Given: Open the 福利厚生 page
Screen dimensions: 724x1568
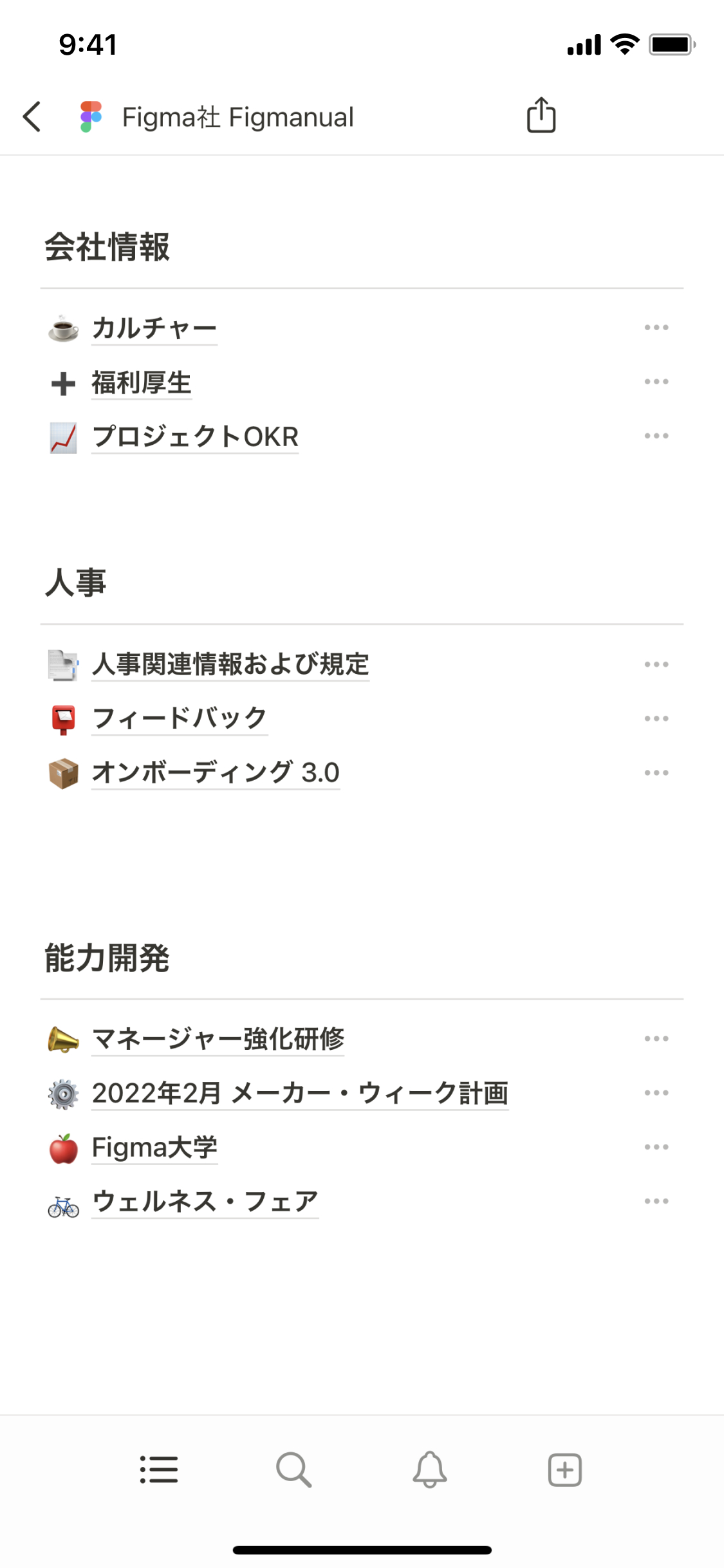Looking at the screenshot, I should coord(141,382).
